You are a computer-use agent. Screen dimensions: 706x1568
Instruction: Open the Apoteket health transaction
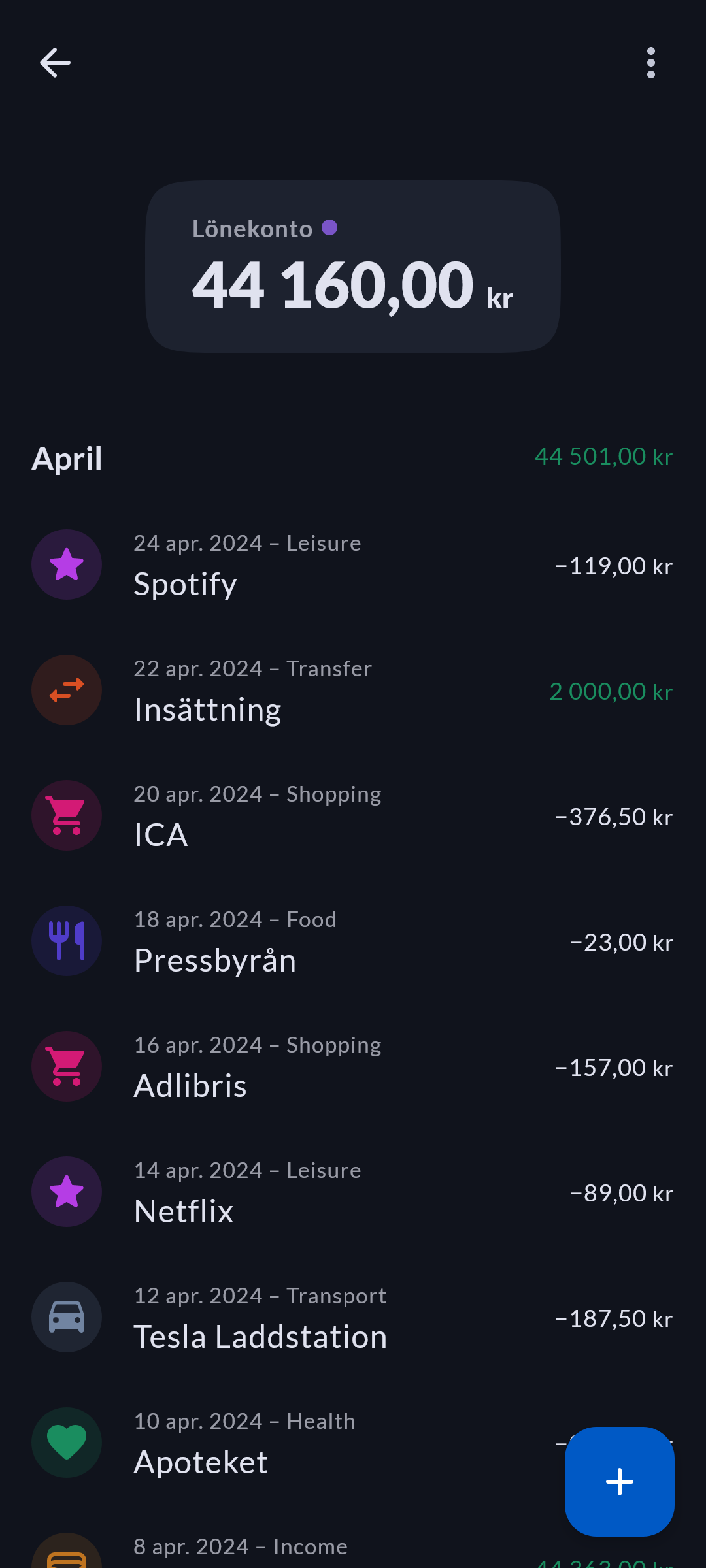coord(281,1443)
